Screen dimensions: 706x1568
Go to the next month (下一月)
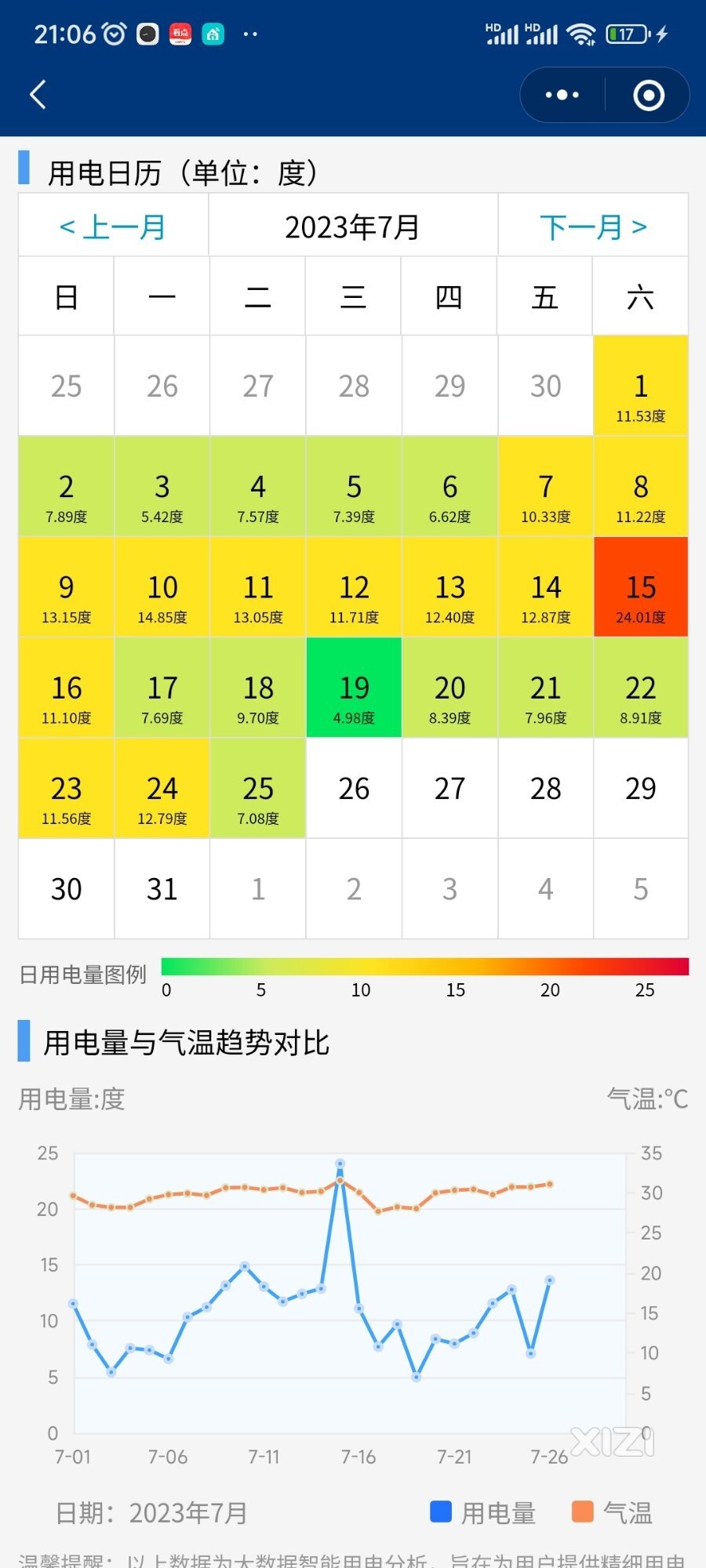point(593,227)
